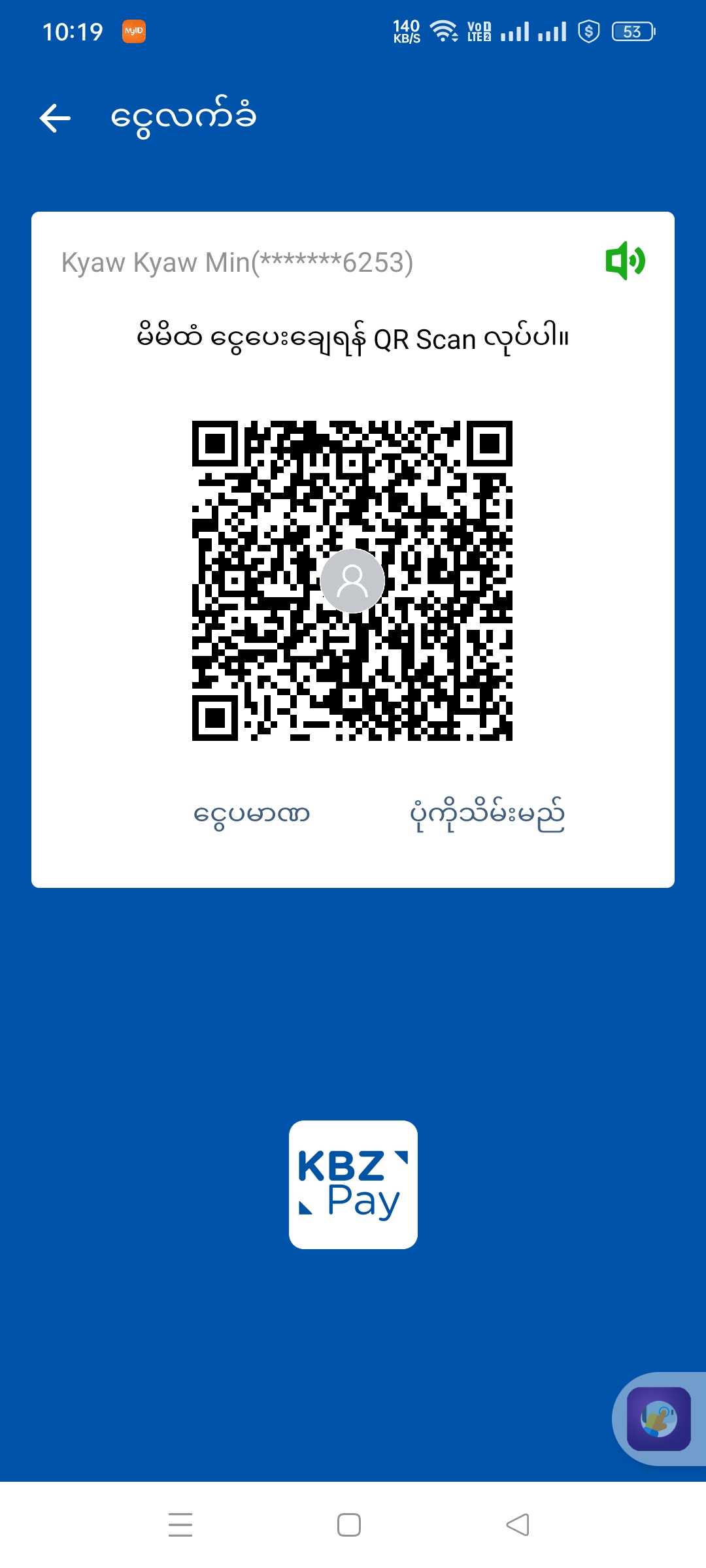Save the QR image with ပုံကိုသိမ်းမည်
The image size is (706, 1568).
pos(487,814)
